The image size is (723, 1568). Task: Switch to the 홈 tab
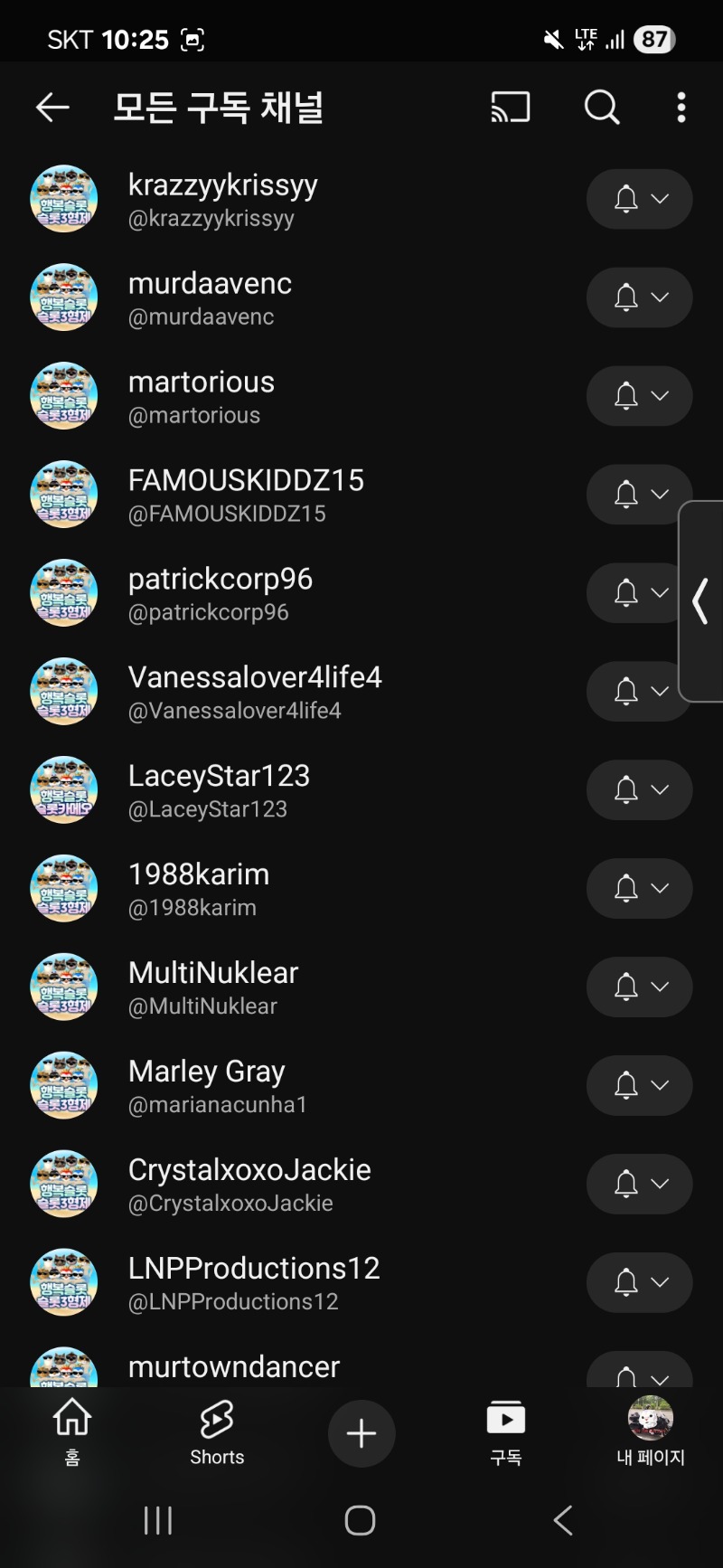point(72,1432)
